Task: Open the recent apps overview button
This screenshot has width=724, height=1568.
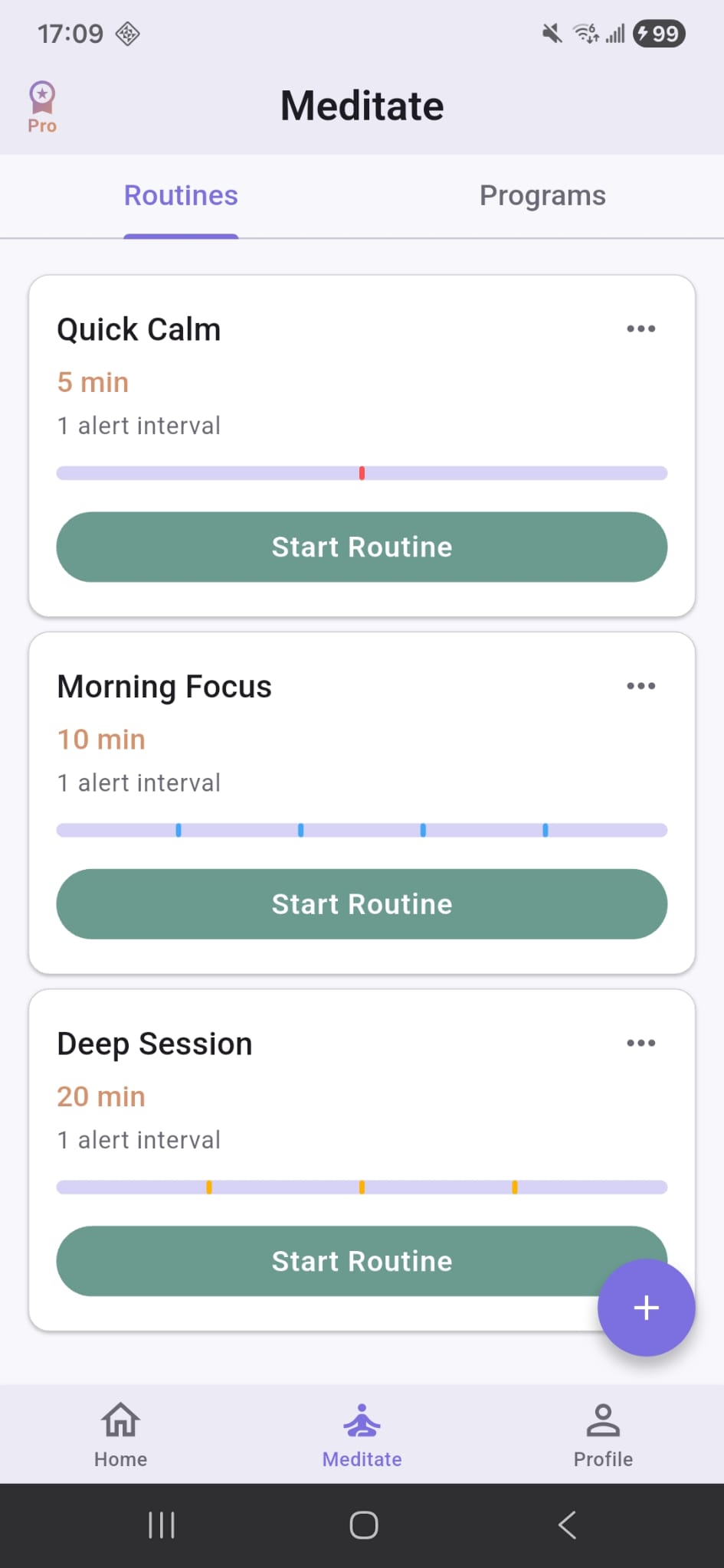Action: (160, 1524)
